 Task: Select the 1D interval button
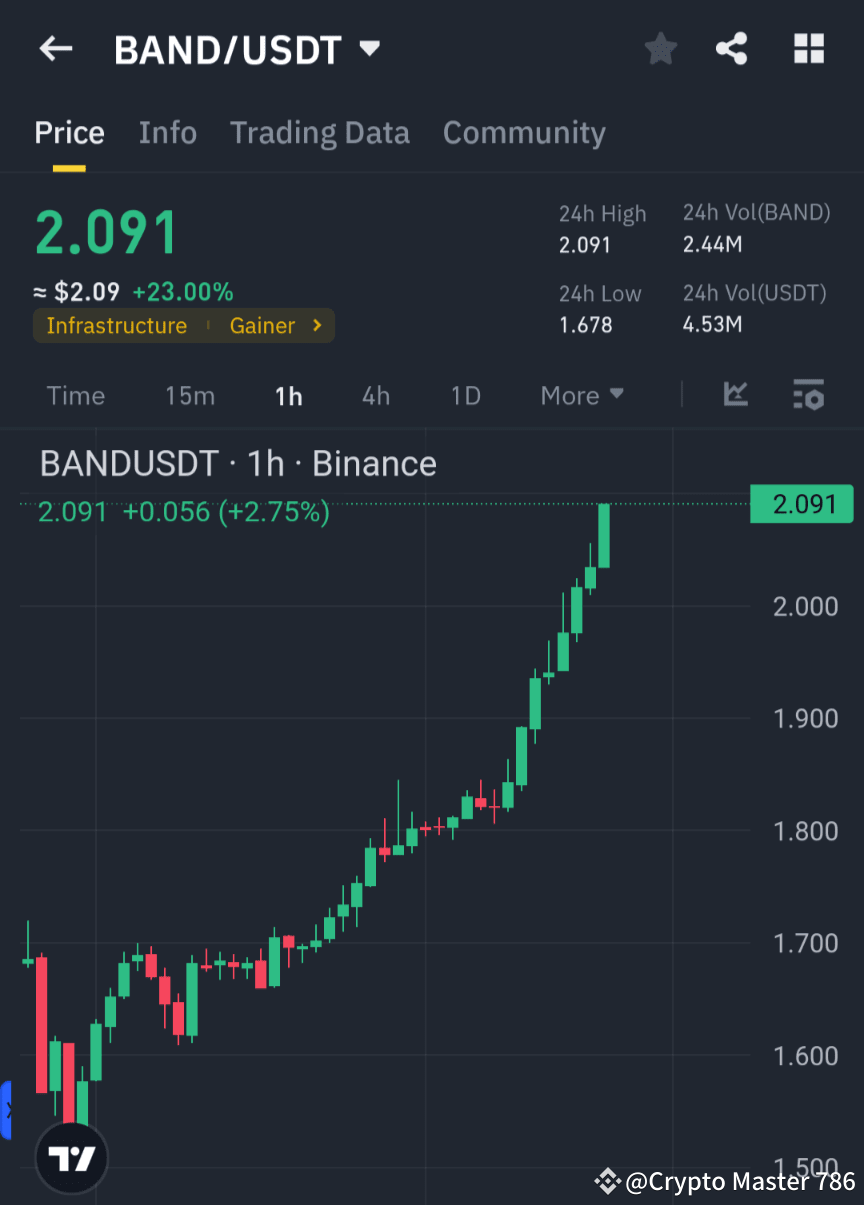tap(465, 396)
